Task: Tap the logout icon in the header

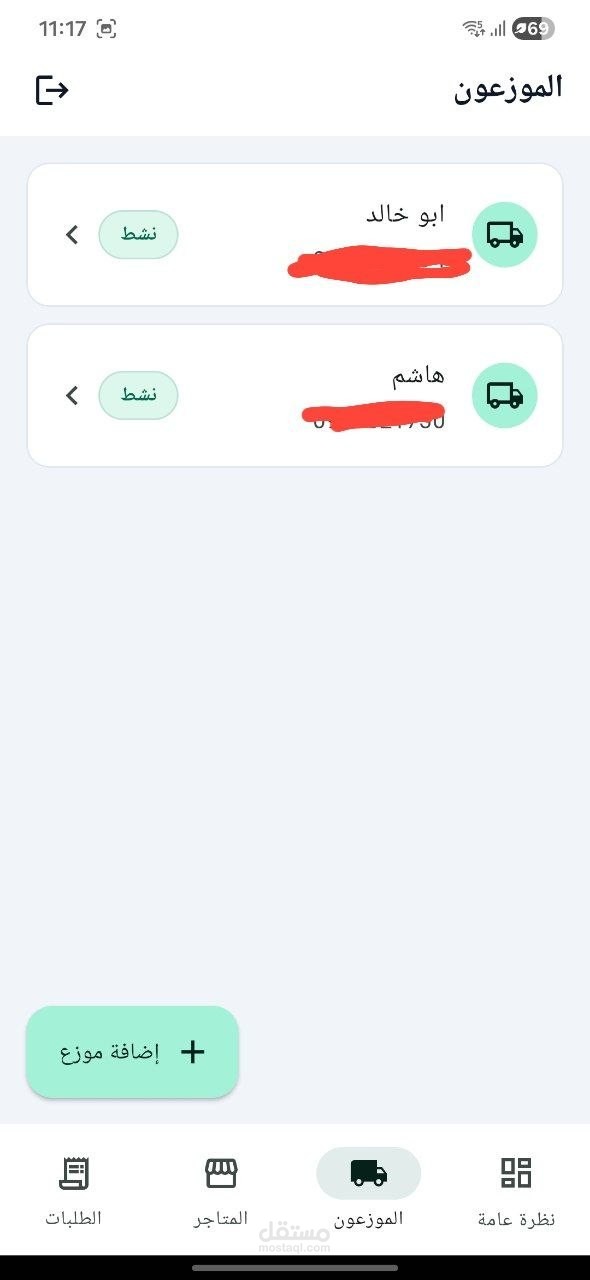Action: click(52, 90)
